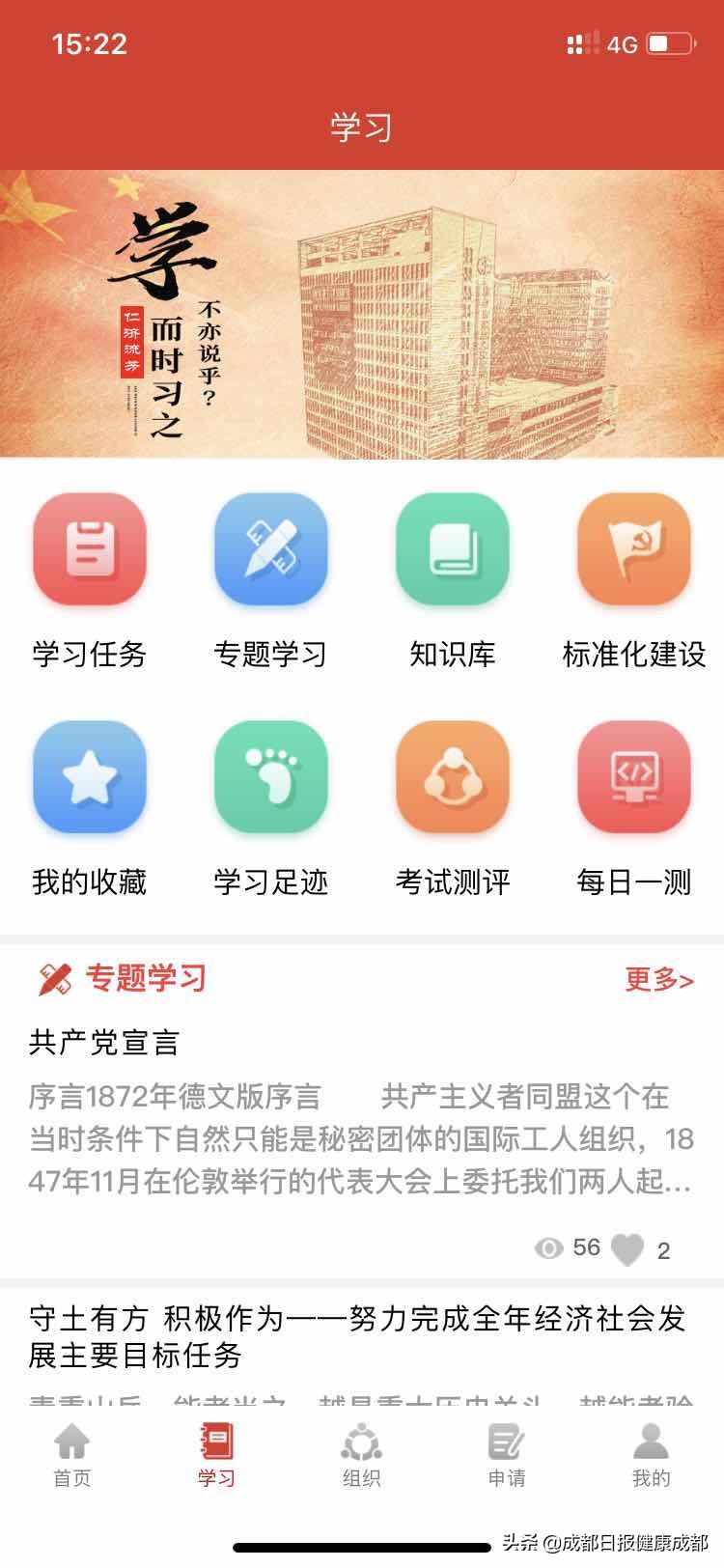The width and height of the screenshot is (724, 1568).
Task: Tap 更多> to see more topics
Action: pyautogui.click(x=659, y=979)
